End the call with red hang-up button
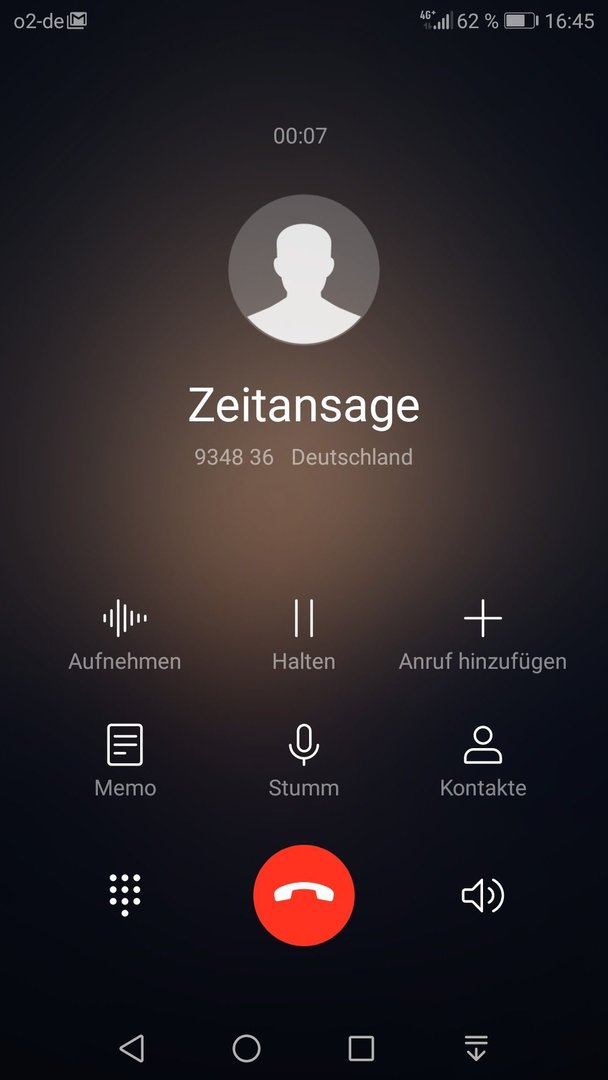608x1080 pixels. (x=304, y=895)
